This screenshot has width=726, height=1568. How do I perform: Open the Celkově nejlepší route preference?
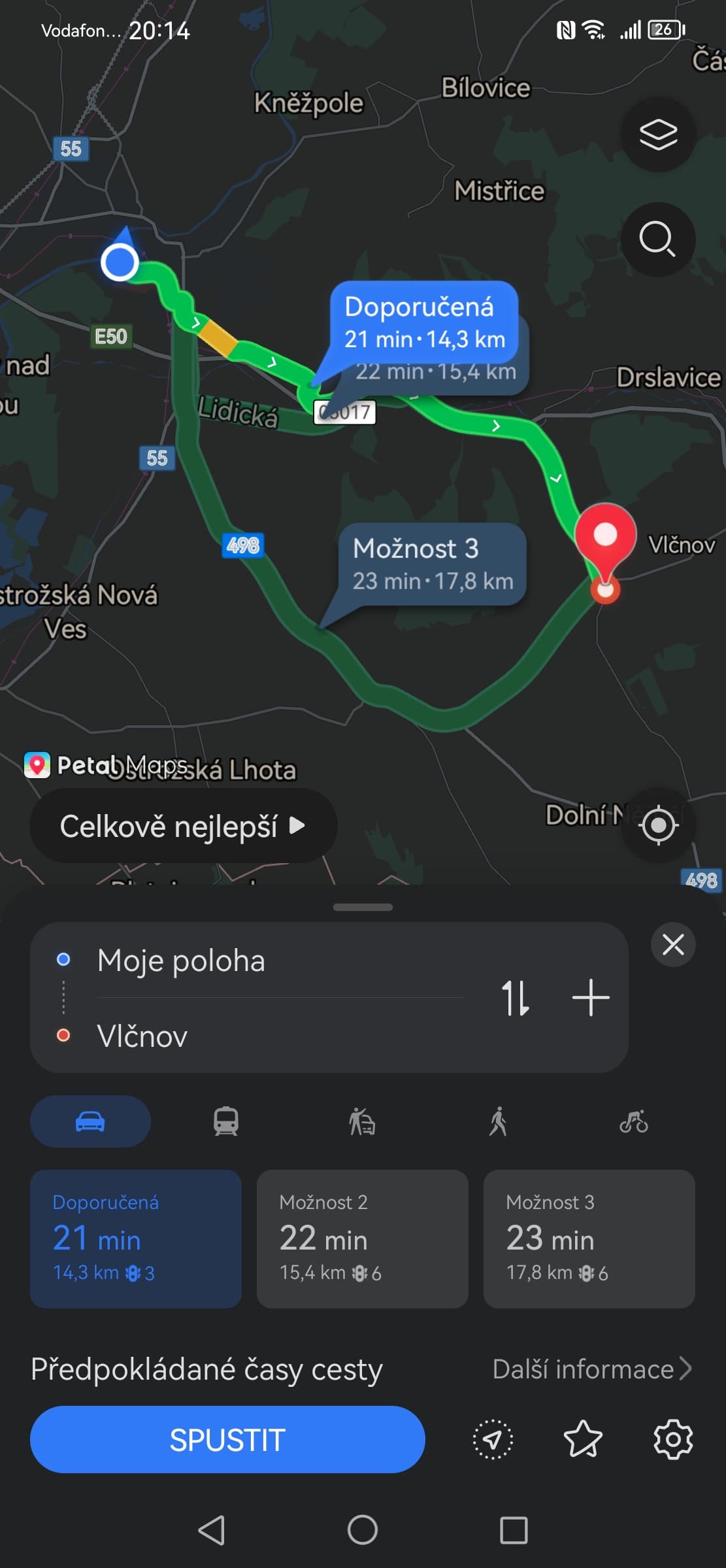pos(183,826)
